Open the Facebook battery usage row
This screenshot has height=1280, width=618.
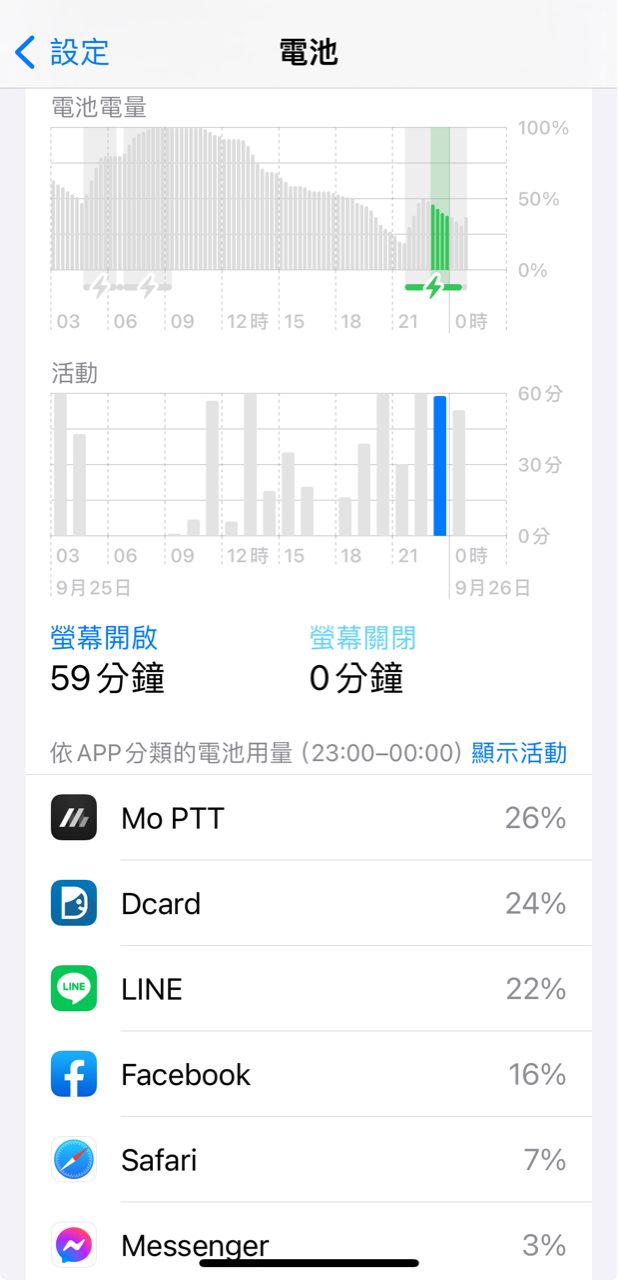point(309,1075)
